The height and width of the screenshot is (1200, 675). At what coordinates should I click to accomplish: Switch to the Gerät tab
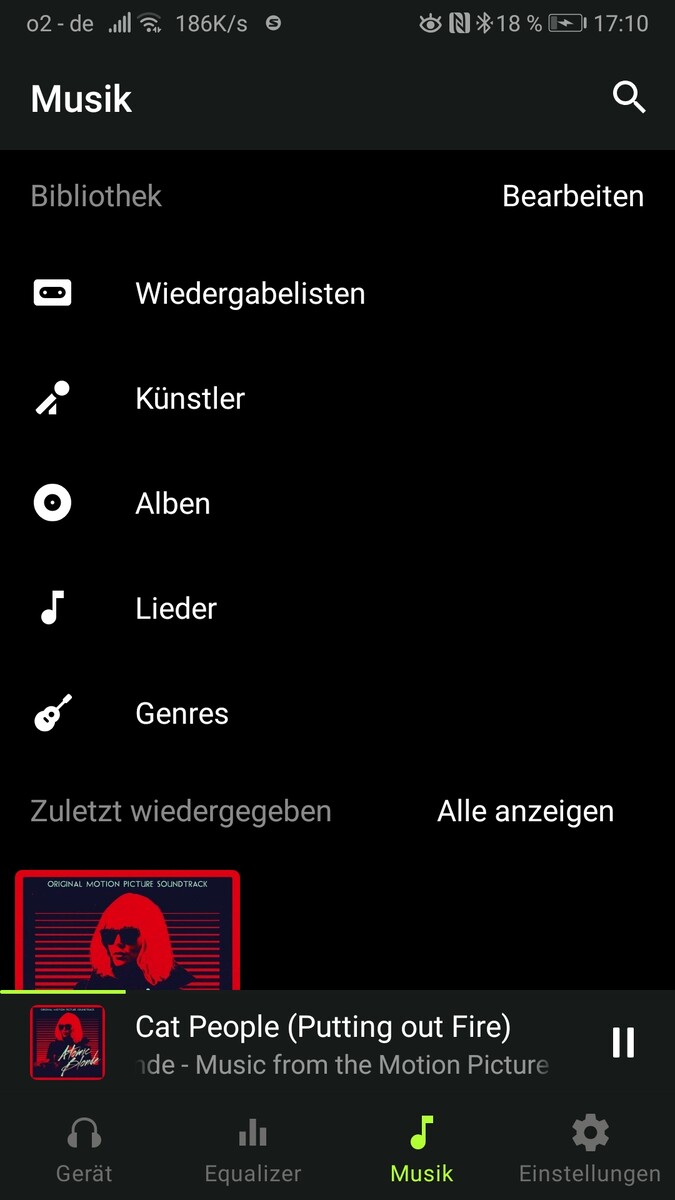(x=84, y=1150)
